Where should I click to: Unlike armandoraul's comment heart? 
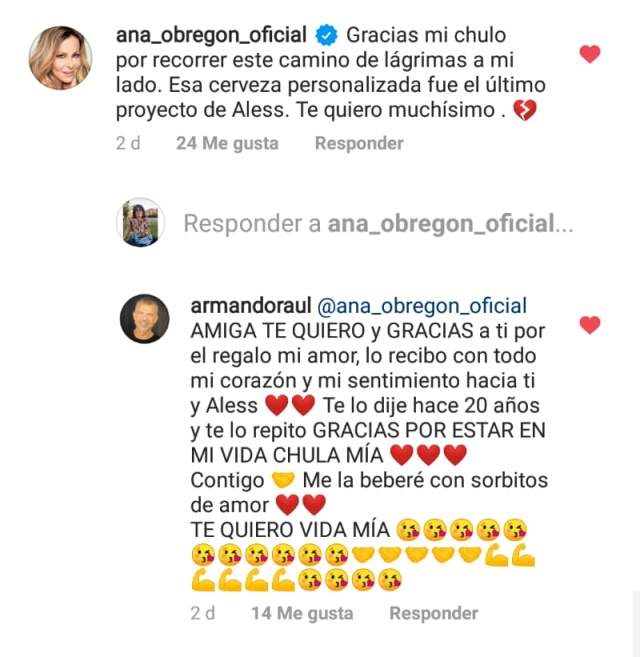click(590, 324)
